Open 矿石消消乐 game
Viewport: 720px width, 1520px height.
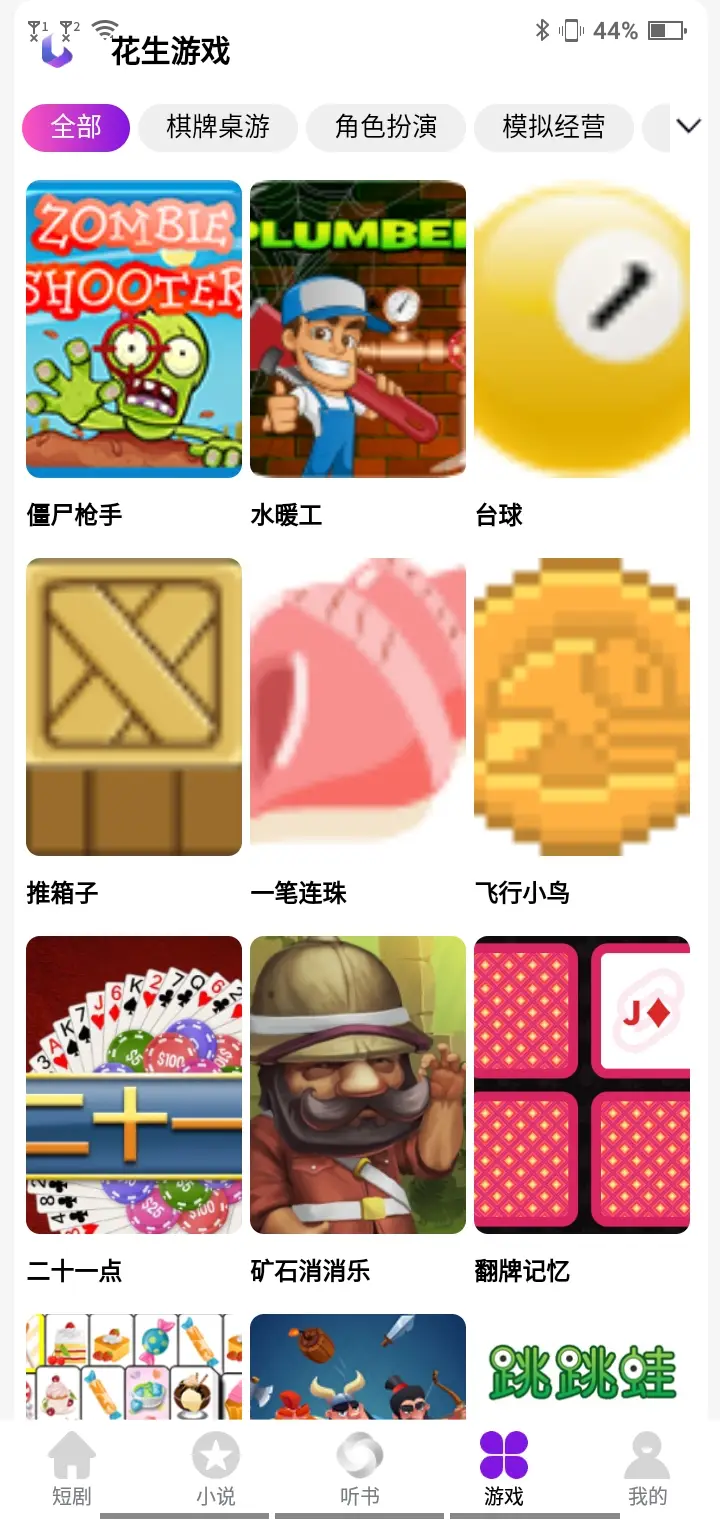[x=358, y=1085]
